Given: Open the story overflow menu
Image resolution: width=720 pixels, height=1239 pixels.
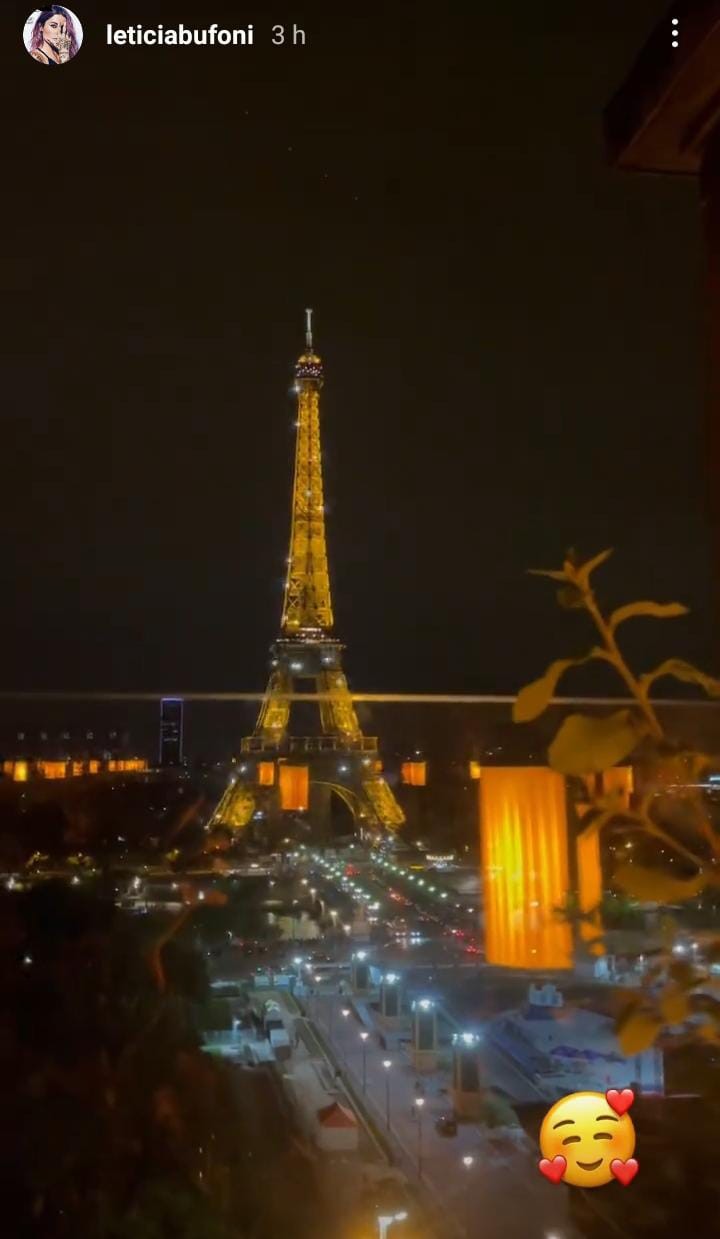Looking at the screenshot, I should point(675,34).
